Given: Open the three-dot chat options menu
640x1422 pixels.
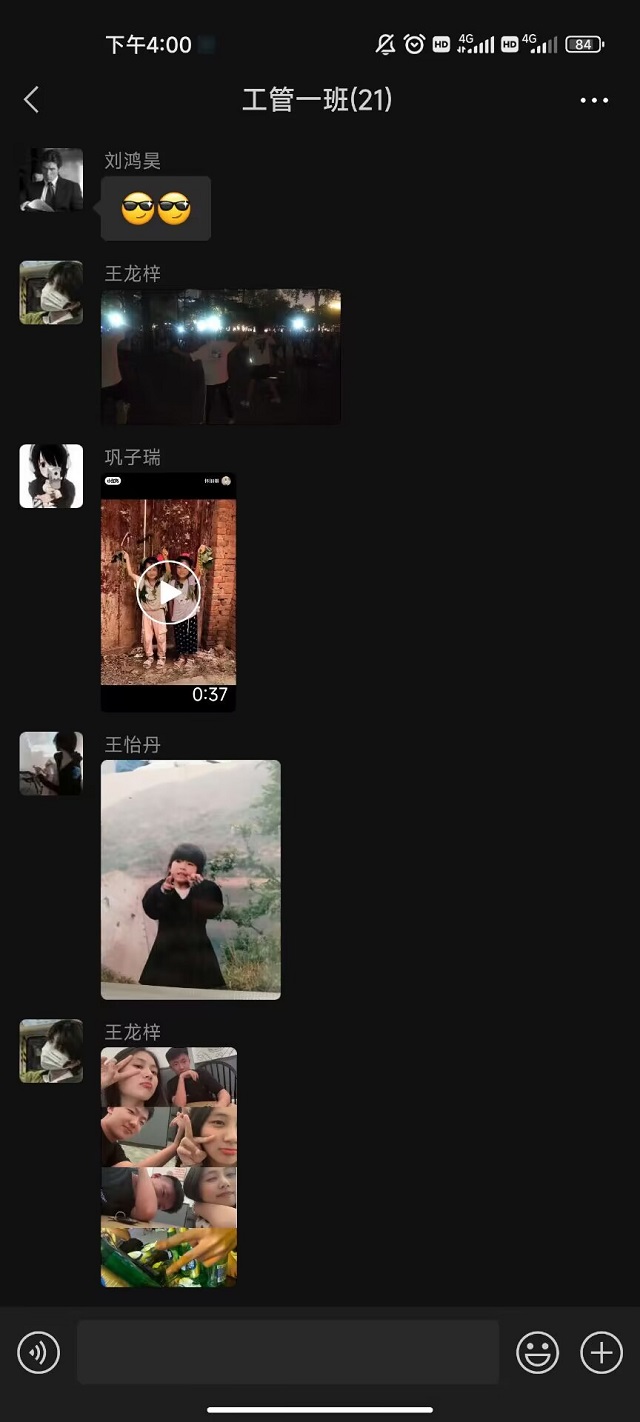Looking at the screenshot, I should point(594,100).
